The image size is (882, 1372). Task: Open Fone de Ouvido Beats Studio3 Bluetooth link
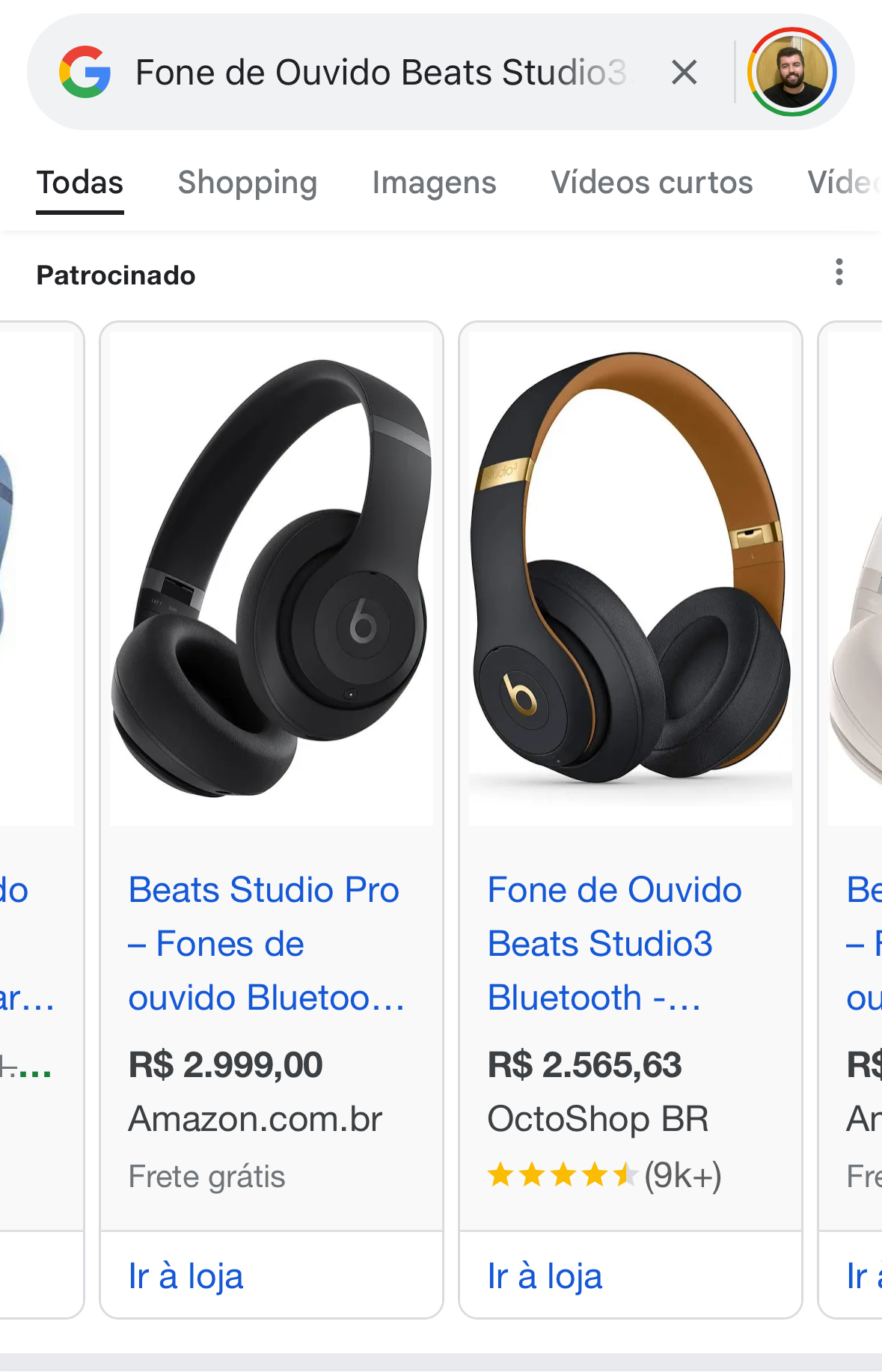[x=613, y=943]
